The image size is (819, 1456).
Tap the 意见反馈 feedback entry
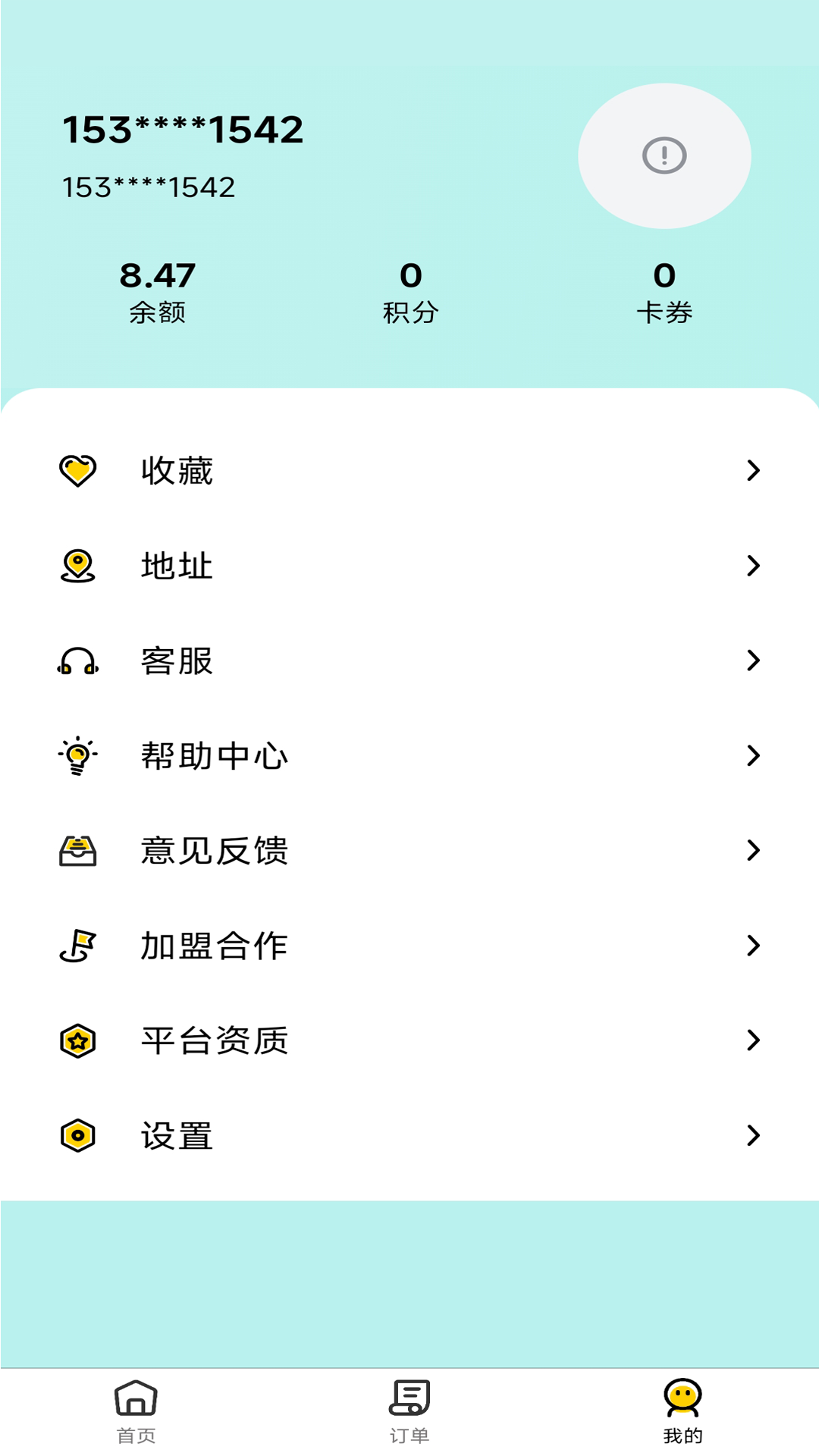(x=214, y=850)
